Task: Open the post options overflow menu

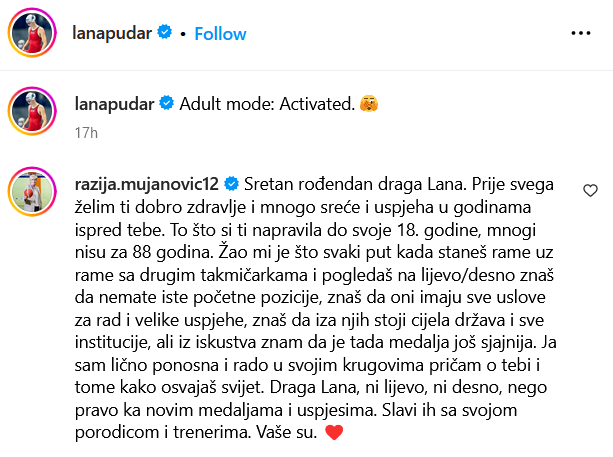Action: [581, 33]
